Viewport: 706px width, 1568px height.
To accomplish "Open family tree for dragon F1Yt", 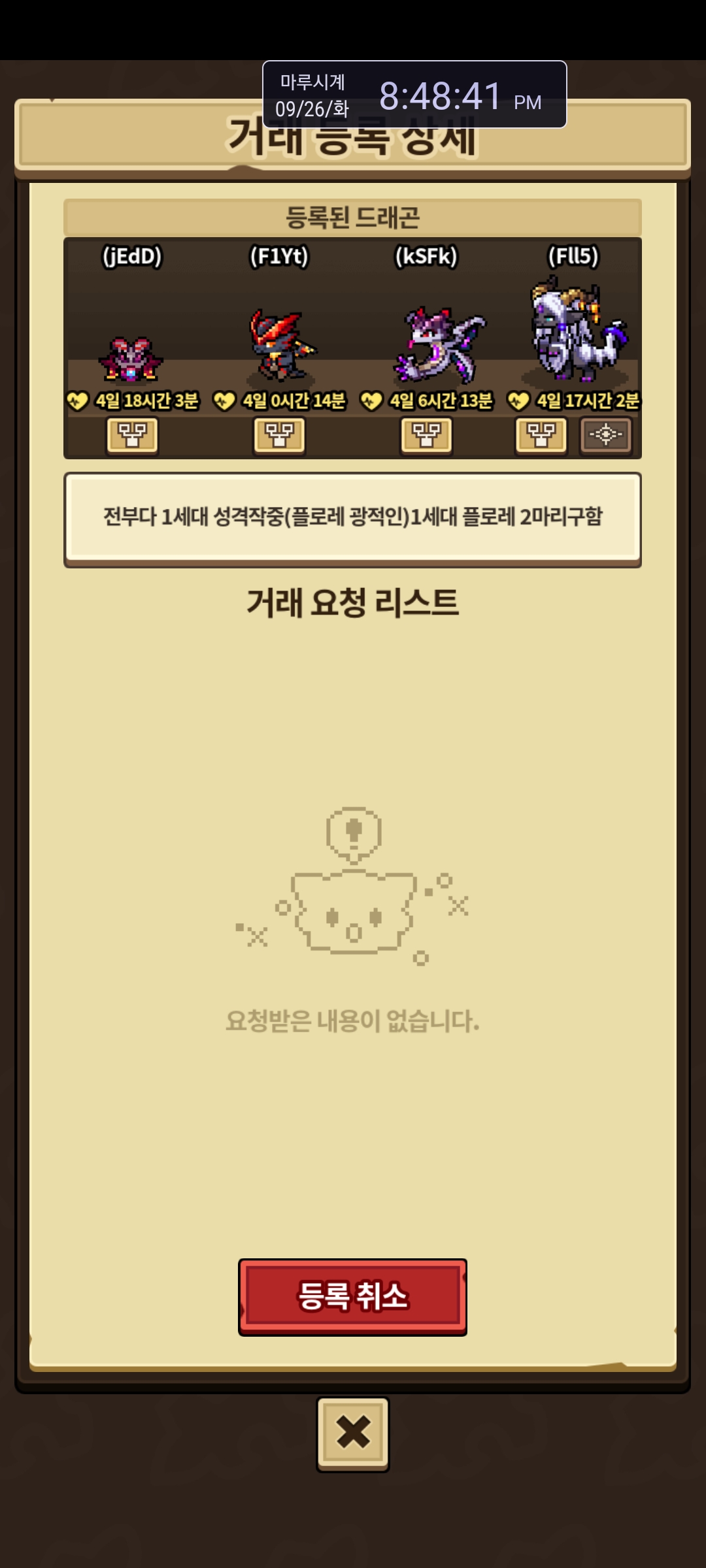I will click(x=279, y=435).
